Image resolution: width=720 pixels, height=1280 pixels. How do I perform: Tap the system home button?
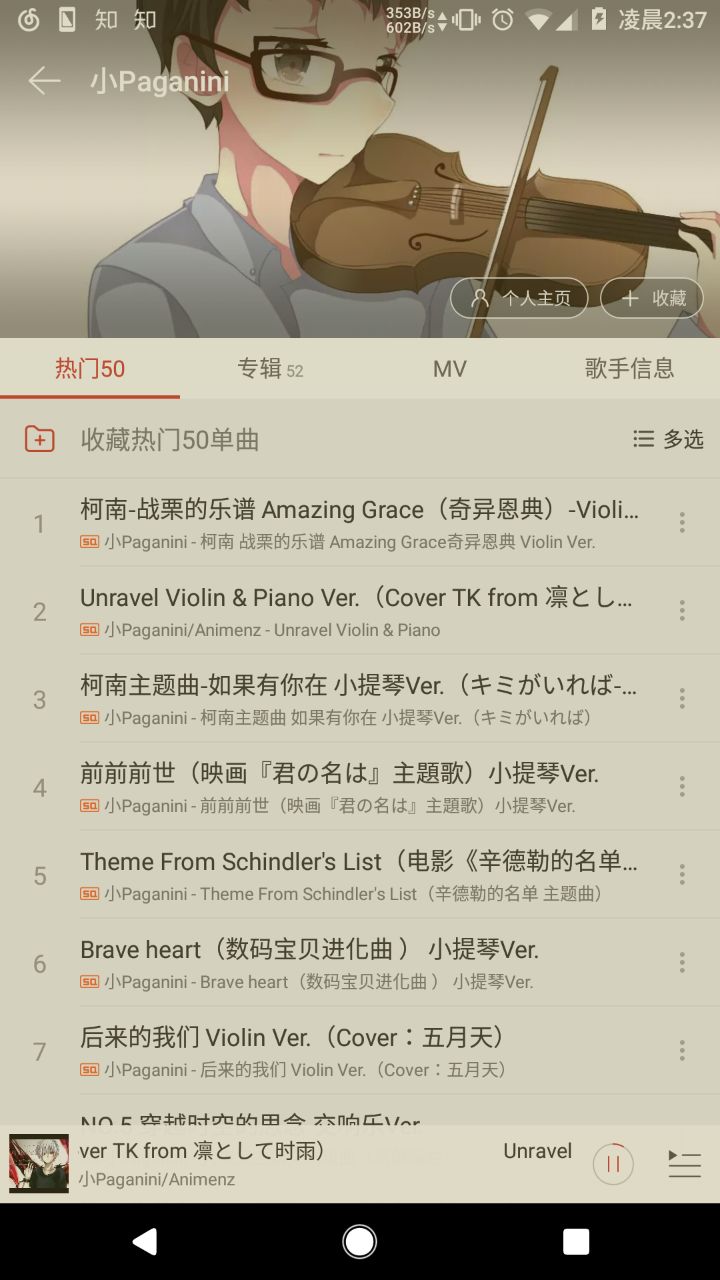point(360,1241)
